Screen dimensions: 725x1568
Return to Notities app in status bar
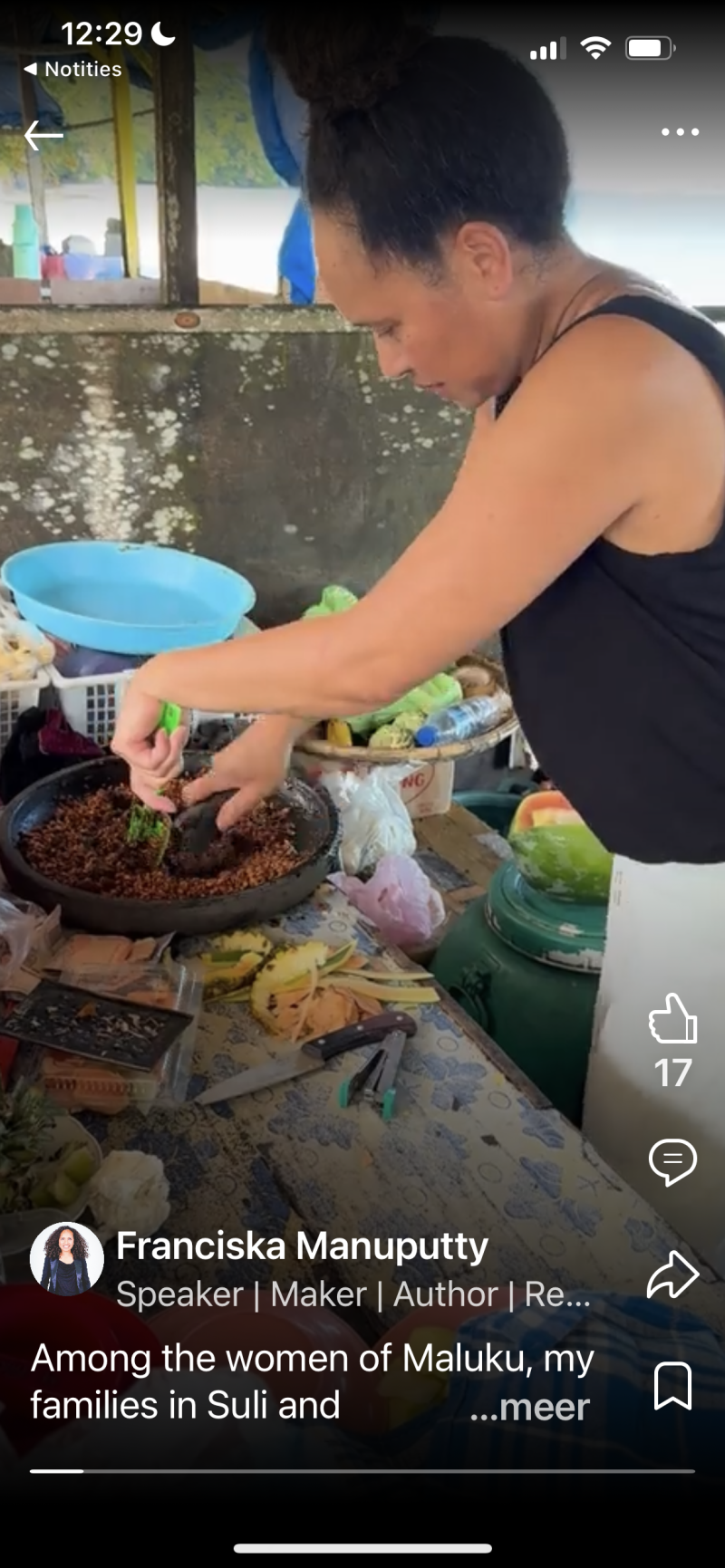[72, 69]
